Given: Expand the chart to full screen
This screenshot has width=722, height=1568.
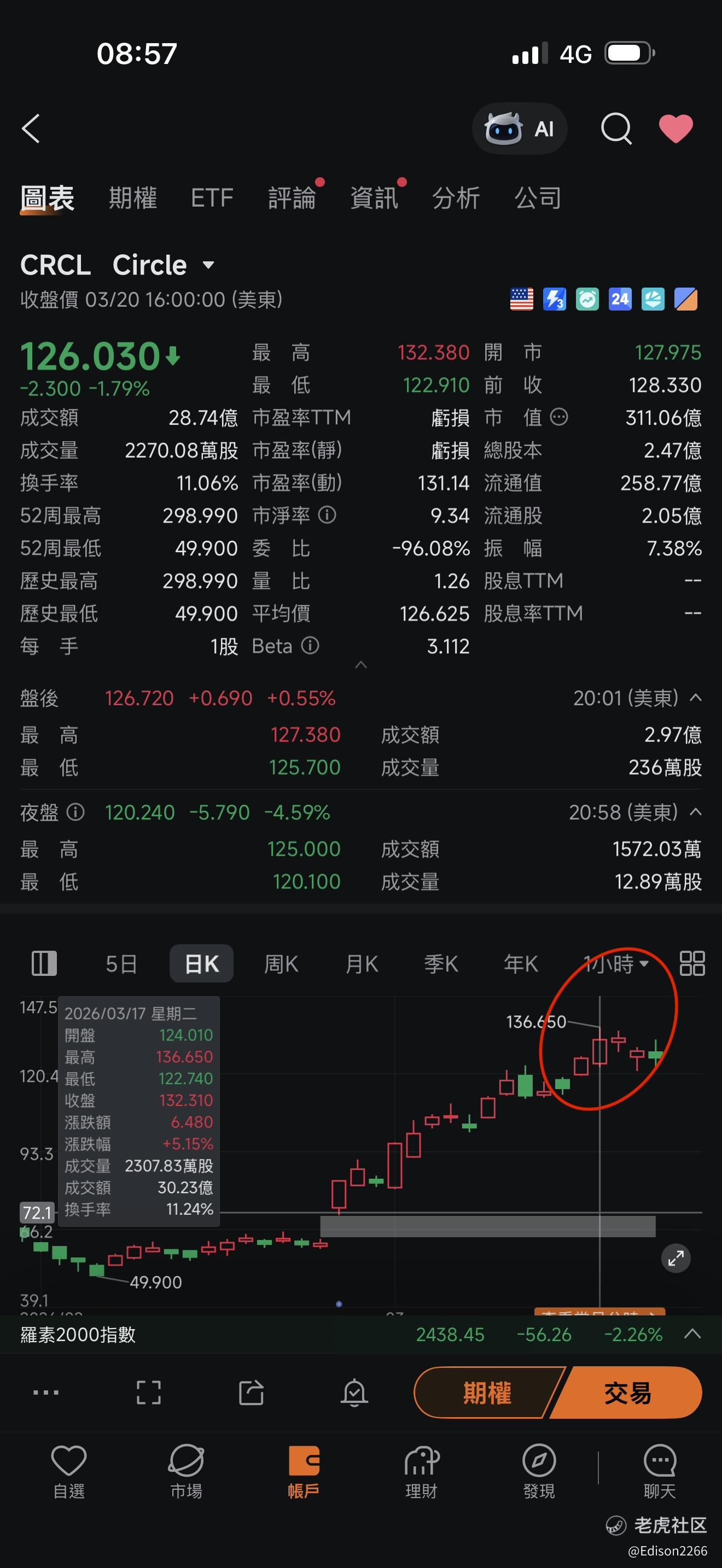Looking at the screenshot, I should click(676, 1257).
